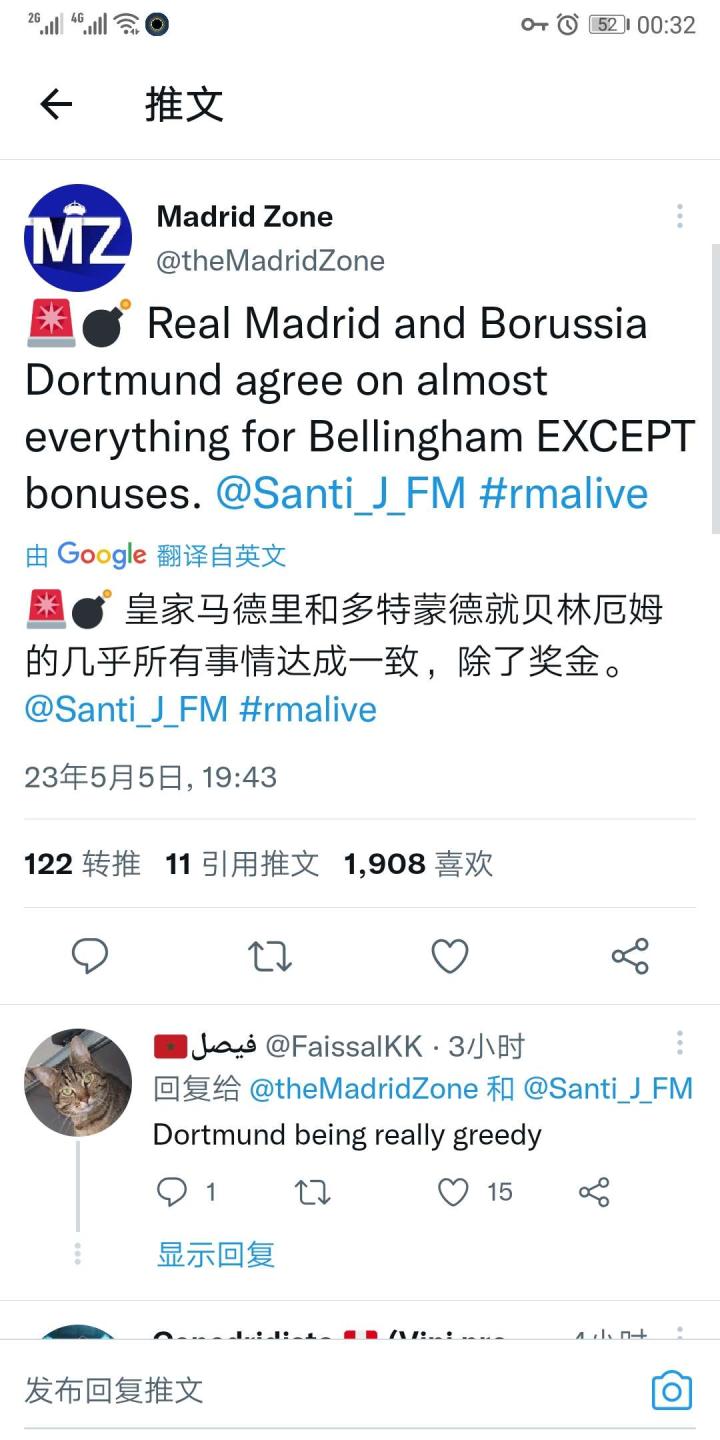
Task: Share FaissalKK's reply
Action: pos(594,1191)
